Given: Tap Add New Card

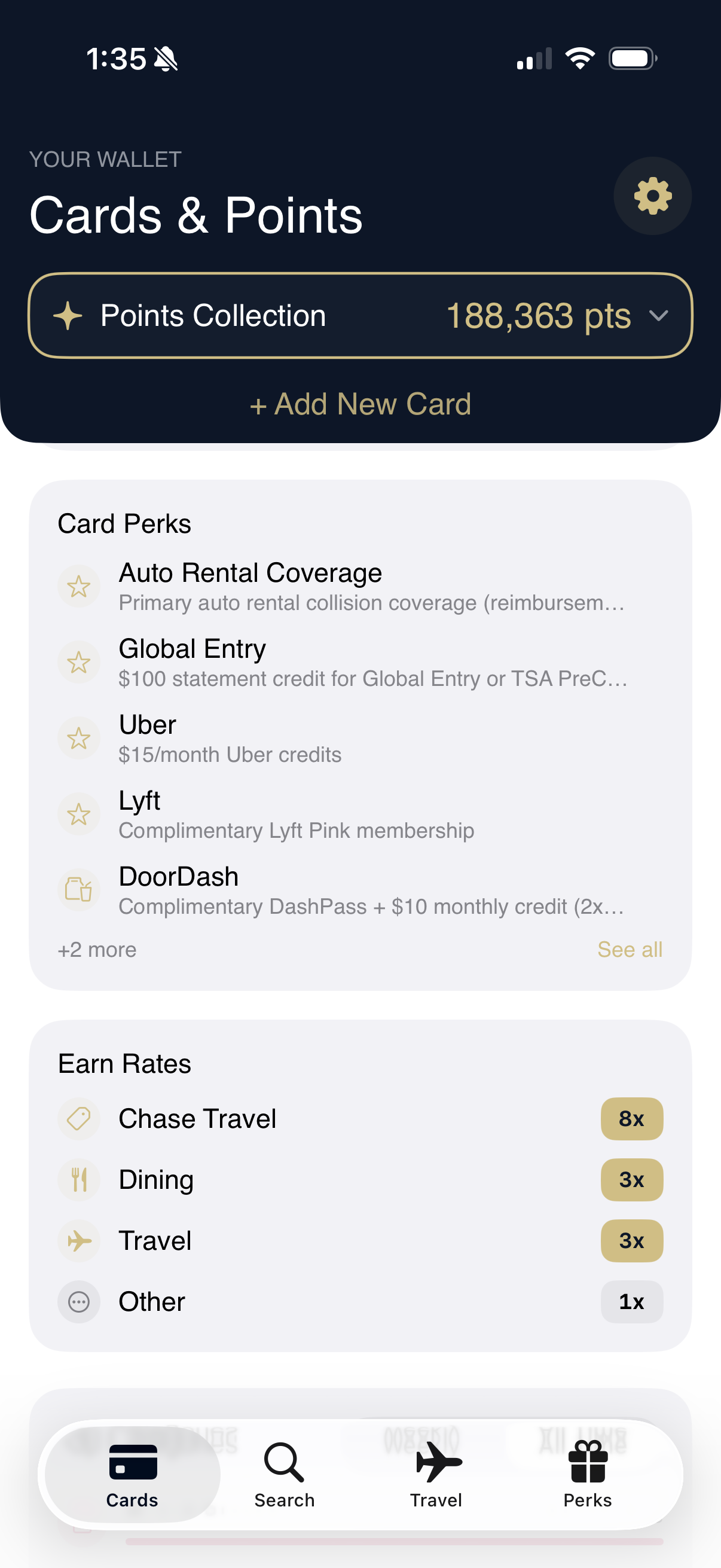Looking at the screenshot, I should pyautogui.click(x=360, y=404).
